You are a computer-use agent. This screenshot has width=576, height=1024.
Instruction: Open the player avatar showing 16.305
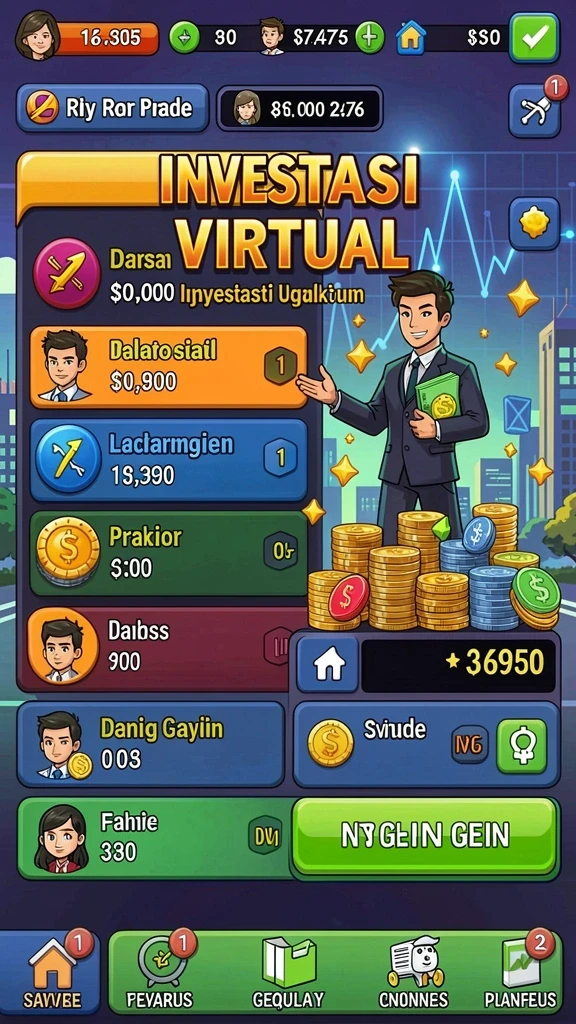37,35
